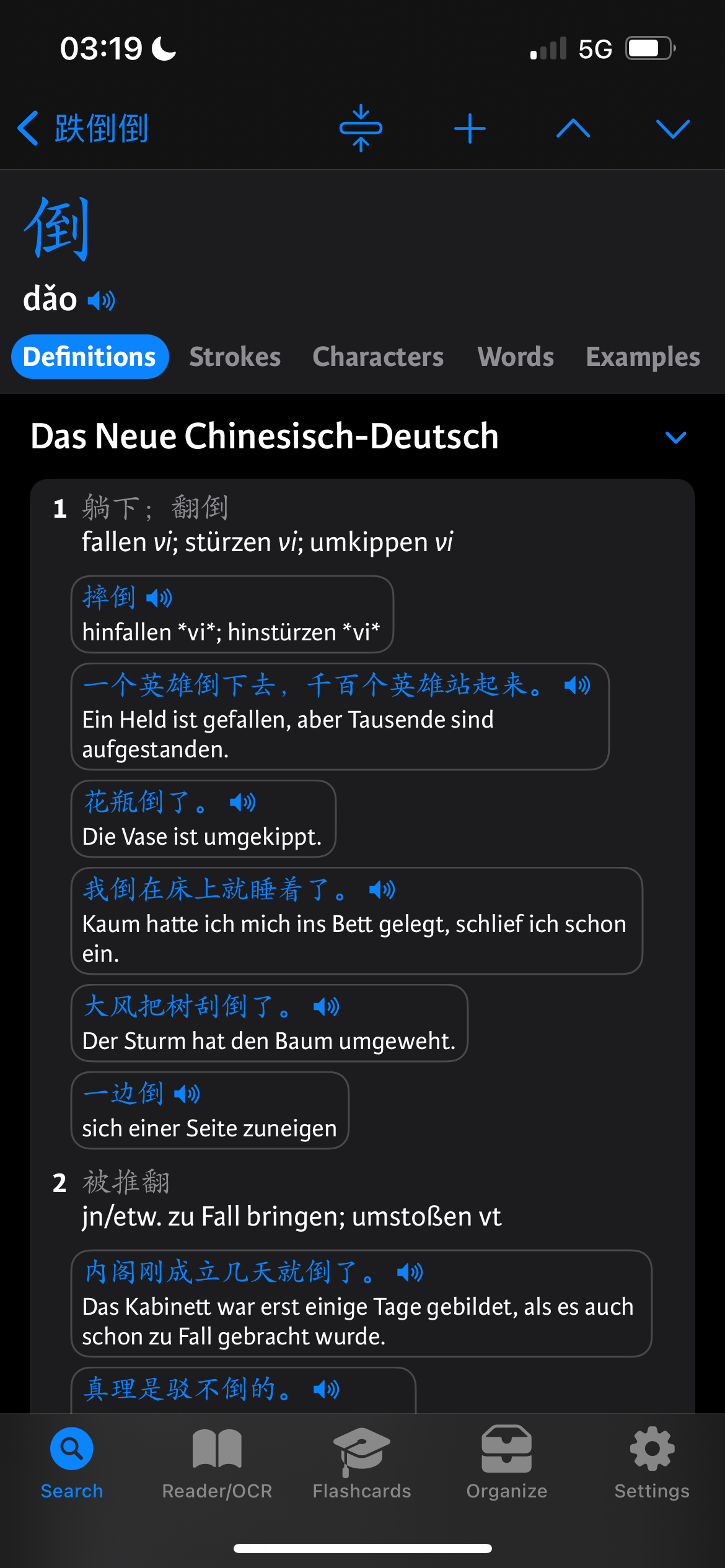Image resolution: width=725 pixels, height=1568 pixels.
Task: Play audio for 花瓶倒了 sentence
Action: click(242, 803)
